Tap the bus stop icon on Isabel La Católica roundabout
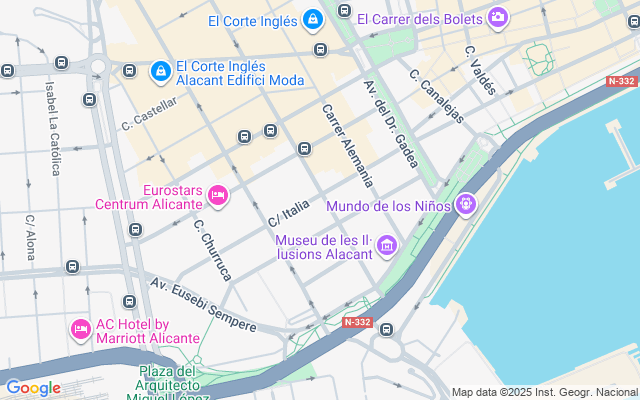Viewport: 640px width, 400px height. pos(62,63)
